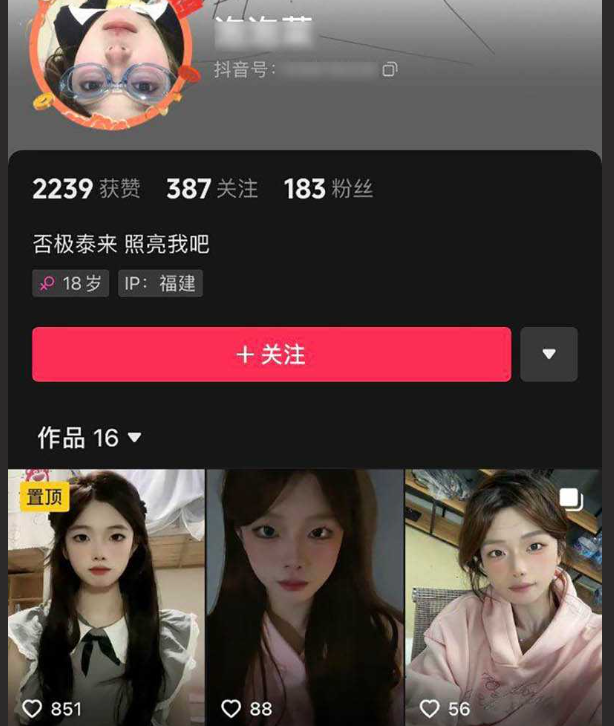The height and width of the screenshot is (726, 614).
Task: Expand the arrow next to the follow button
Action: tap(548, 355)
